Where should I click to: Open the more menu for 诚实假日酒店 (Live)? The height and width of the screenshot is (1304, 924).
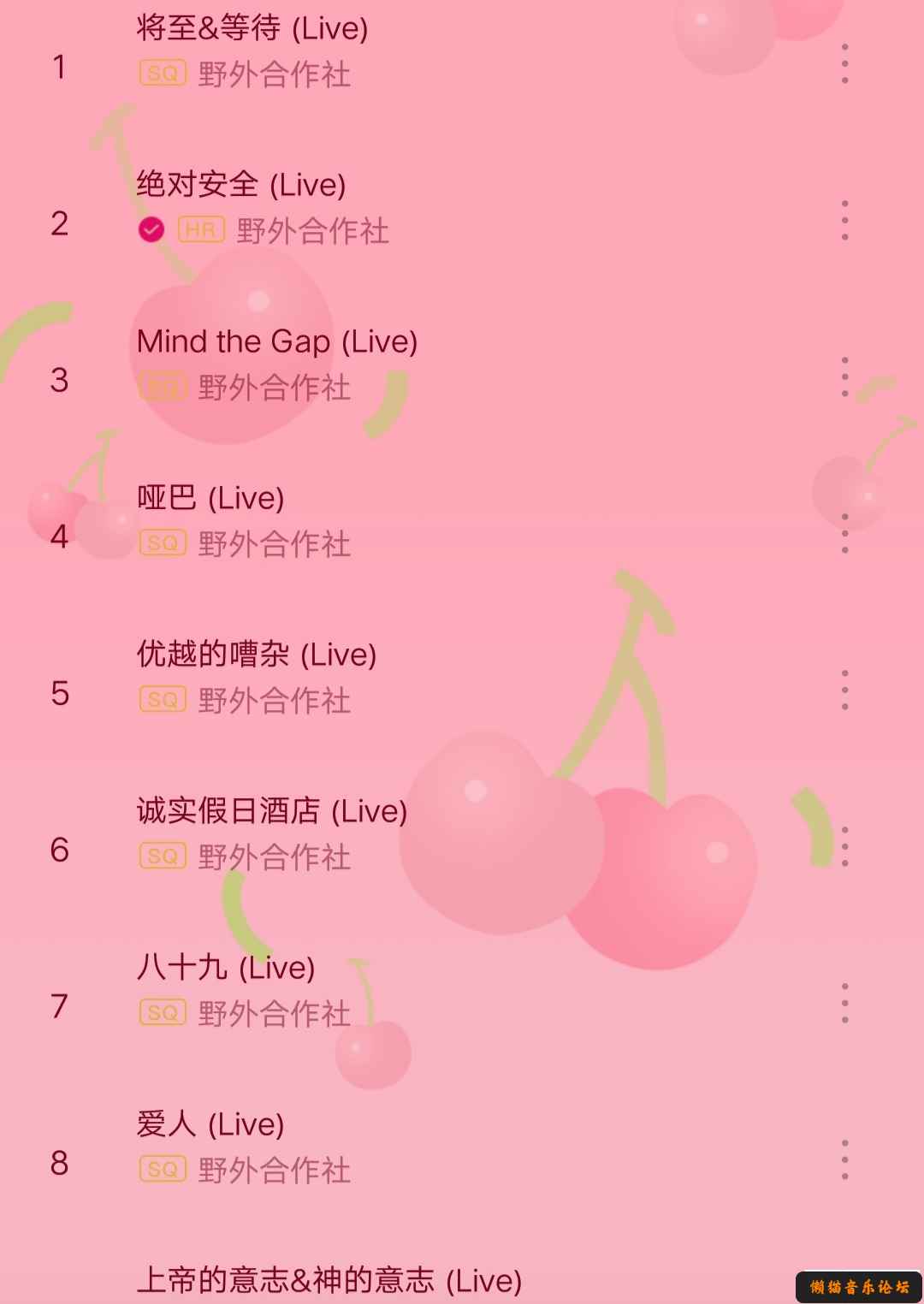[844, 847]
